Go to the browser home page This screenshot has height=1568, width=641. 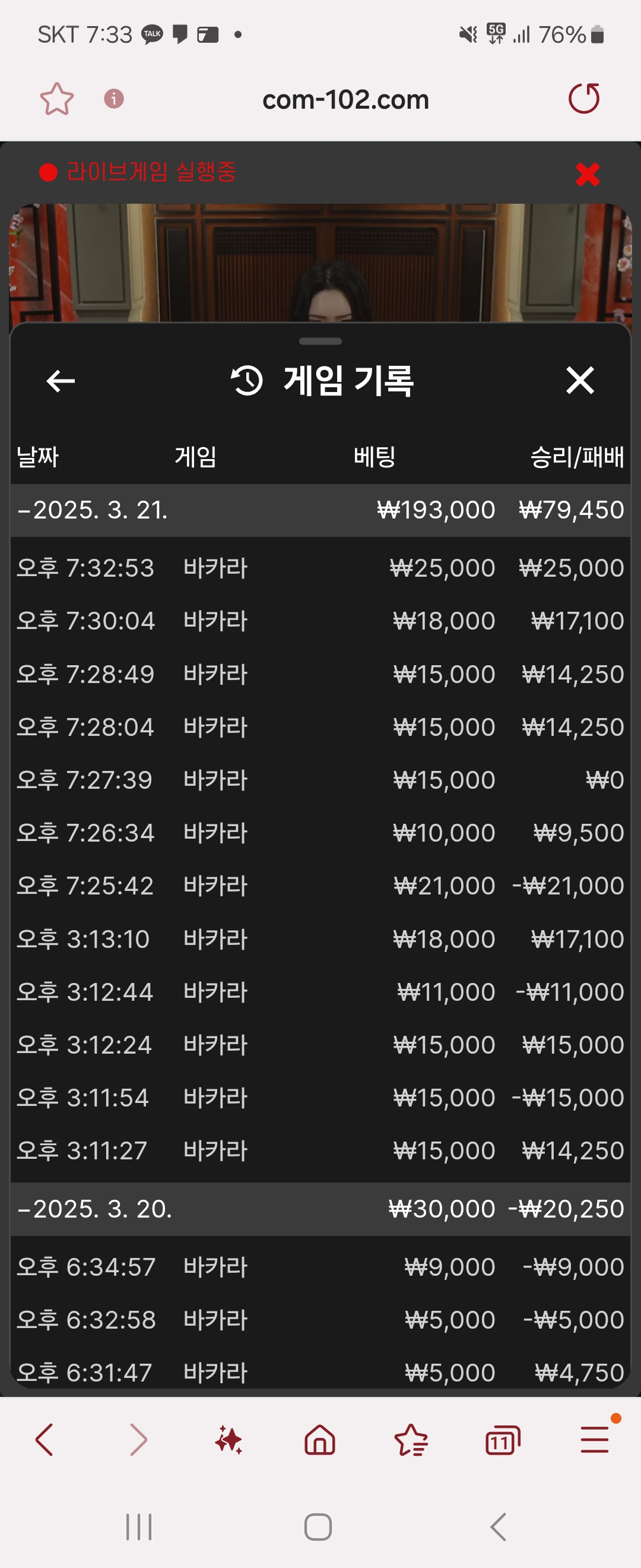(320, 1440)
